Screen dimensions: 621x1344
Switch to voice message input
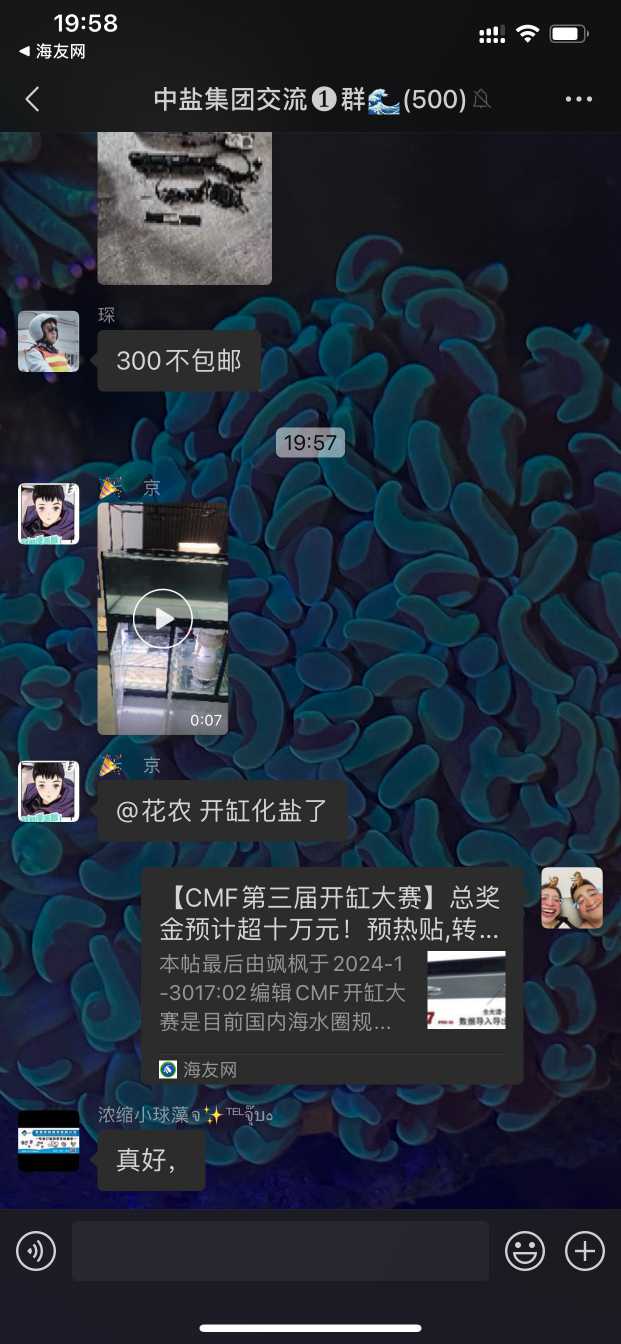36,1251
